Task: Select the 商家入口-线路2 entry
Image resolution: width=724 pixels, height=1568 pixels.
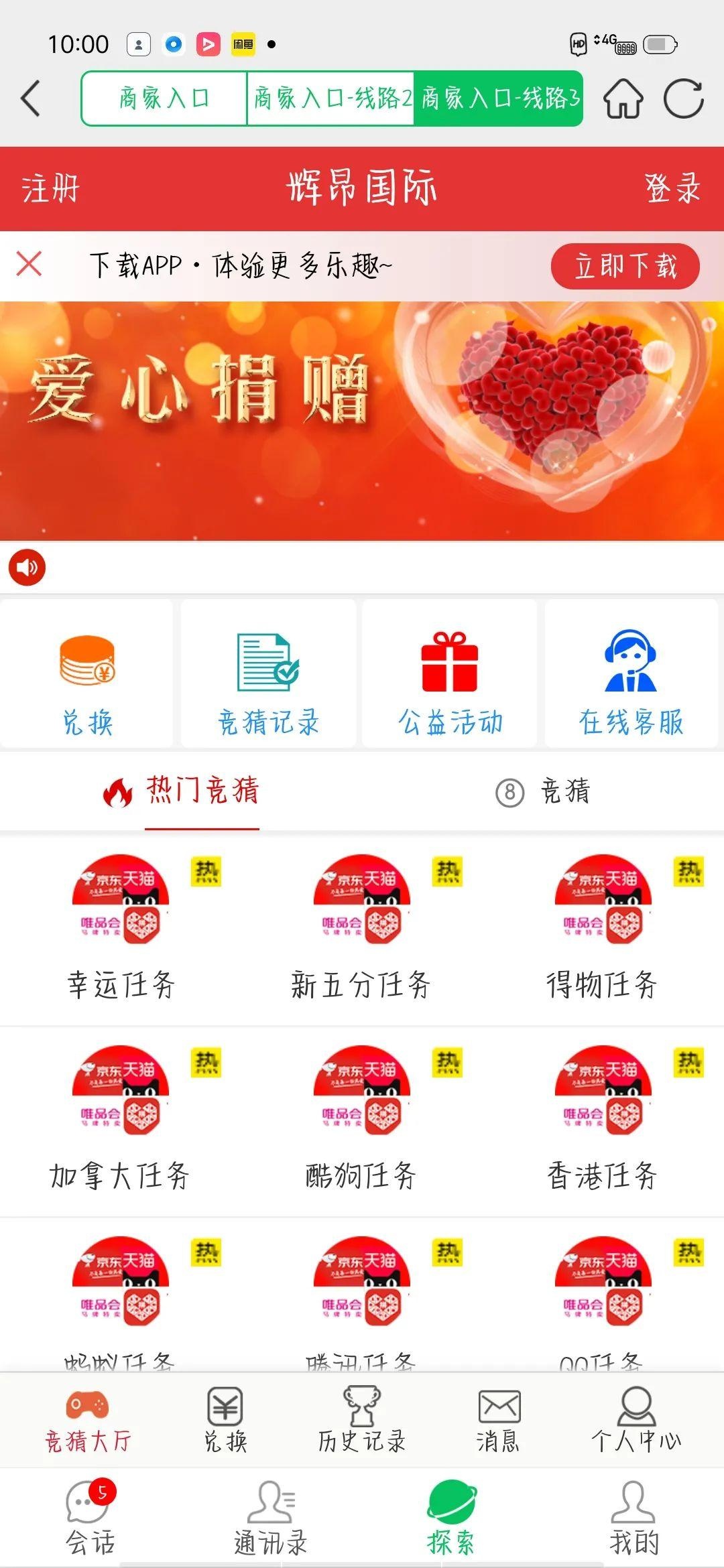Action: [x=331, y=99]
